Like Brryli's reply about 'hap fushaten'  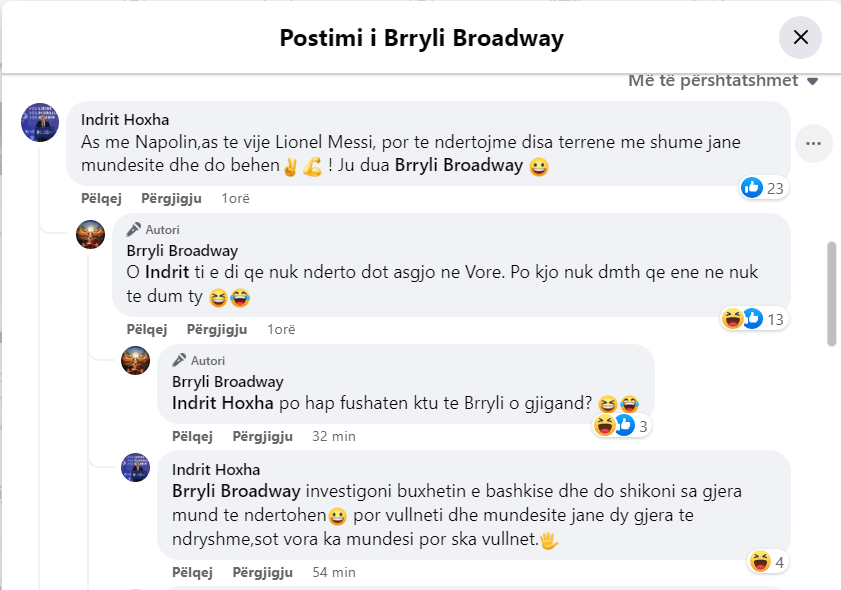(x=192, y=436)
